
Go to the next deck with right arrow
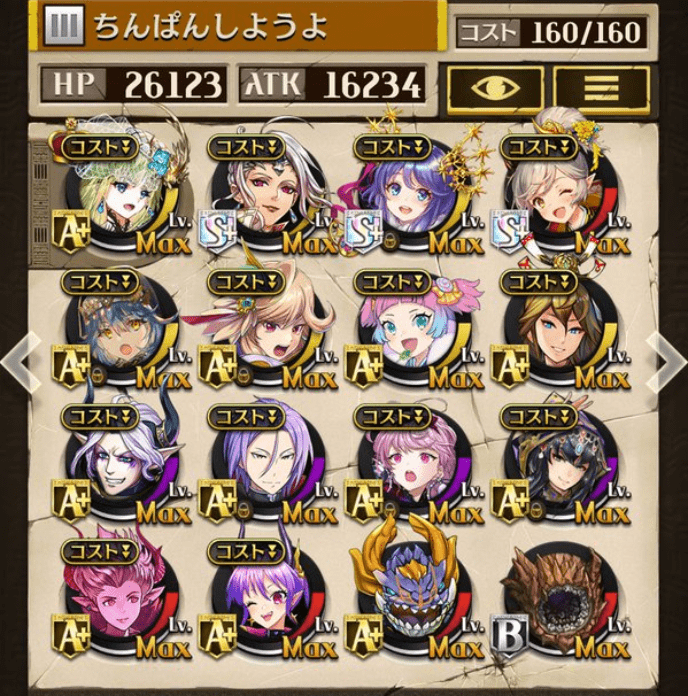pyautogui.click(x=666, y=362)
